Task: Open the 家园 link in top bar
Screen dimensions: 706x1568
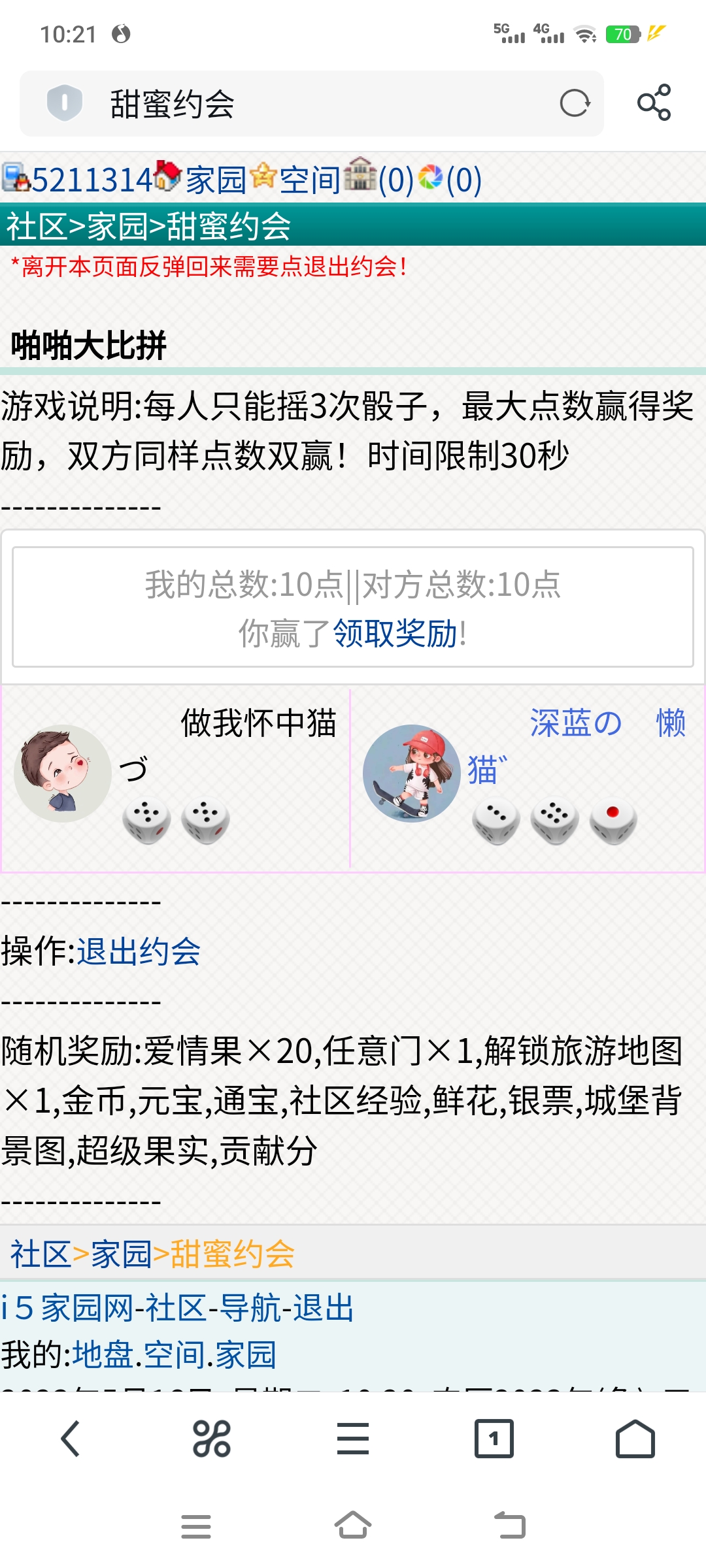Action: [215, 180]
